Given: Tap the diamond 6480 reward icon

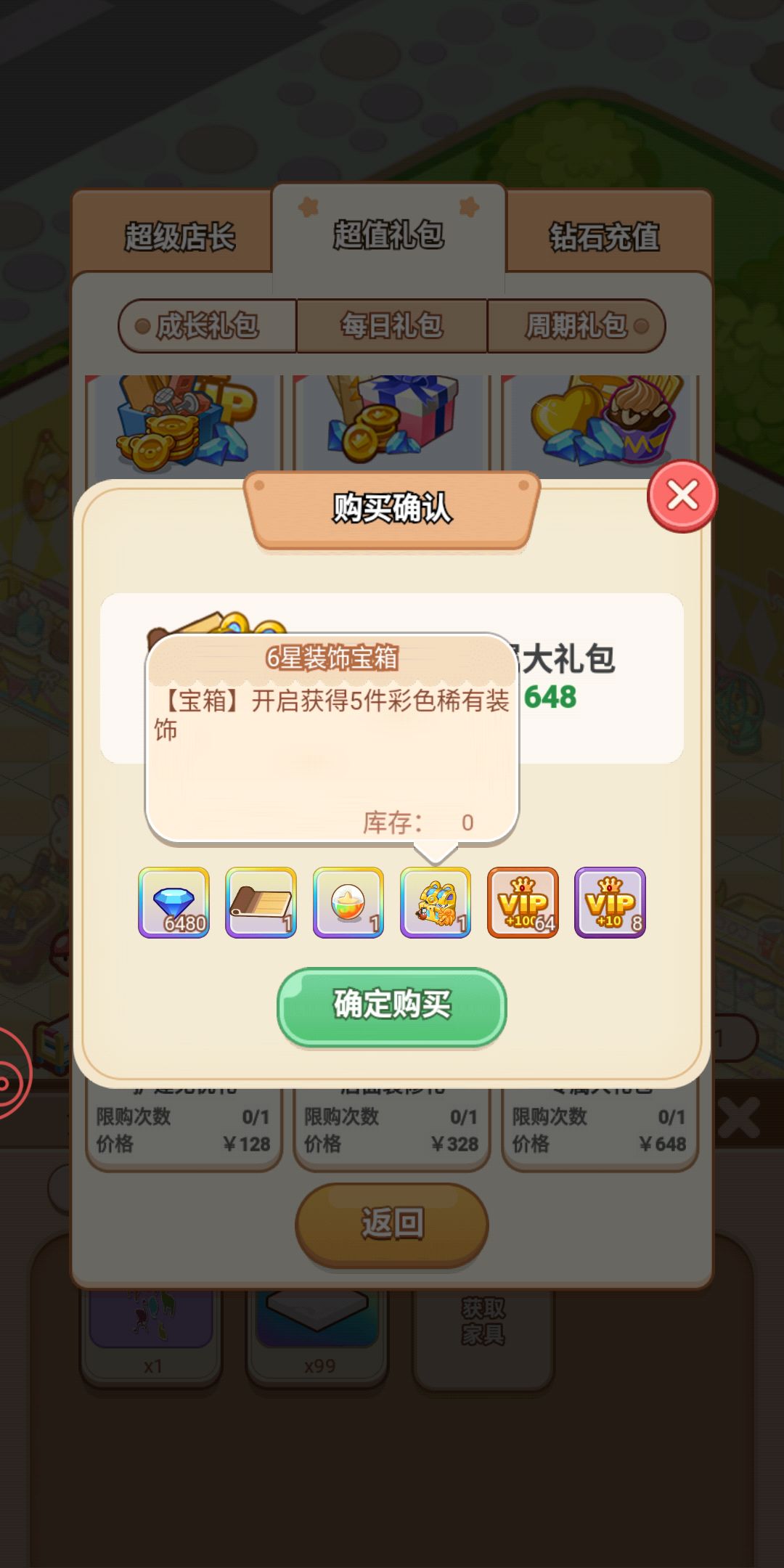Looking at the screenshot, I should pyautogui.click(x=173, y=902).
